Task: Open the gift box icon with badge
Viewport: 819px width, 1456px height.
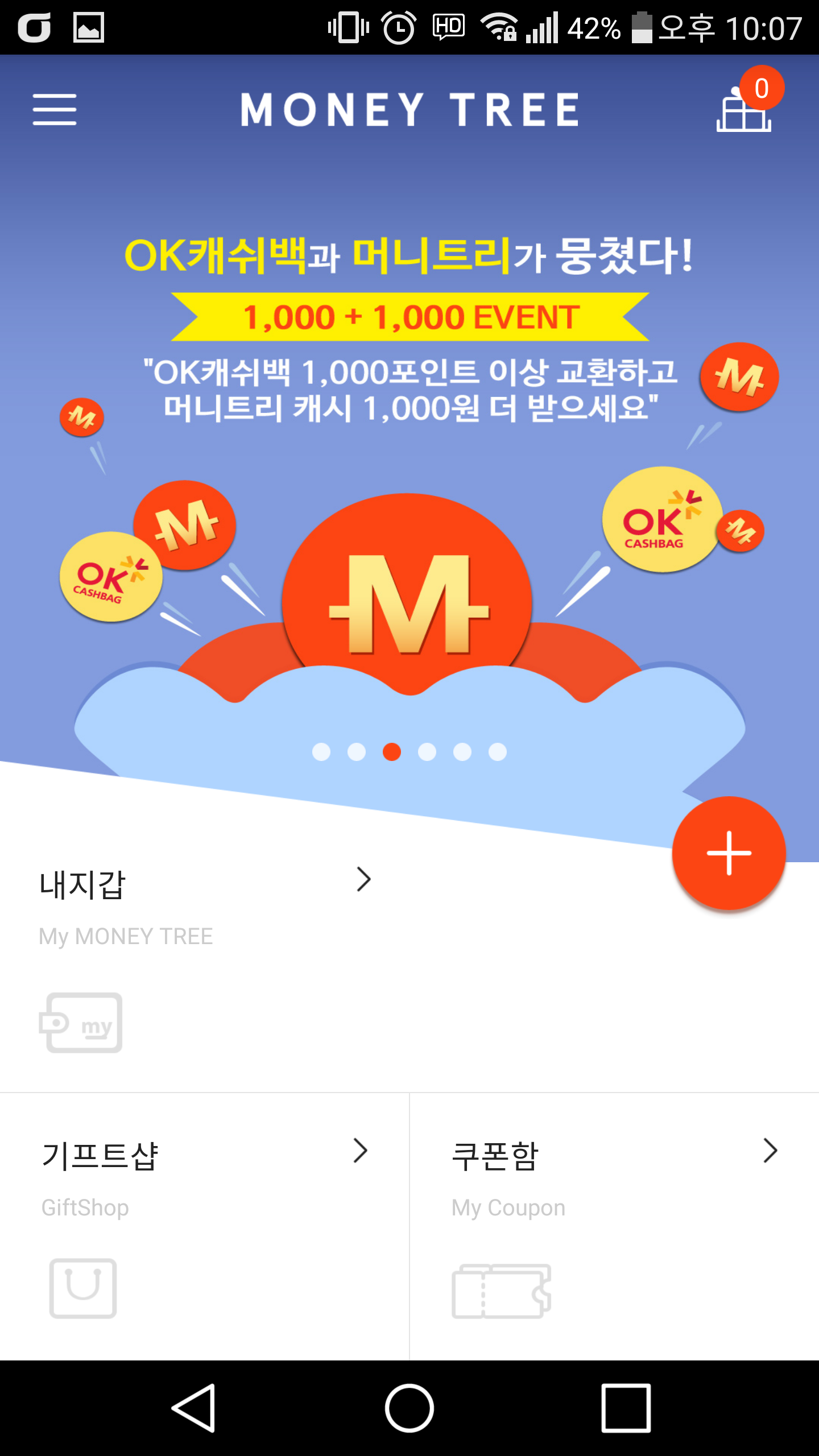Action: coord(744,109)
